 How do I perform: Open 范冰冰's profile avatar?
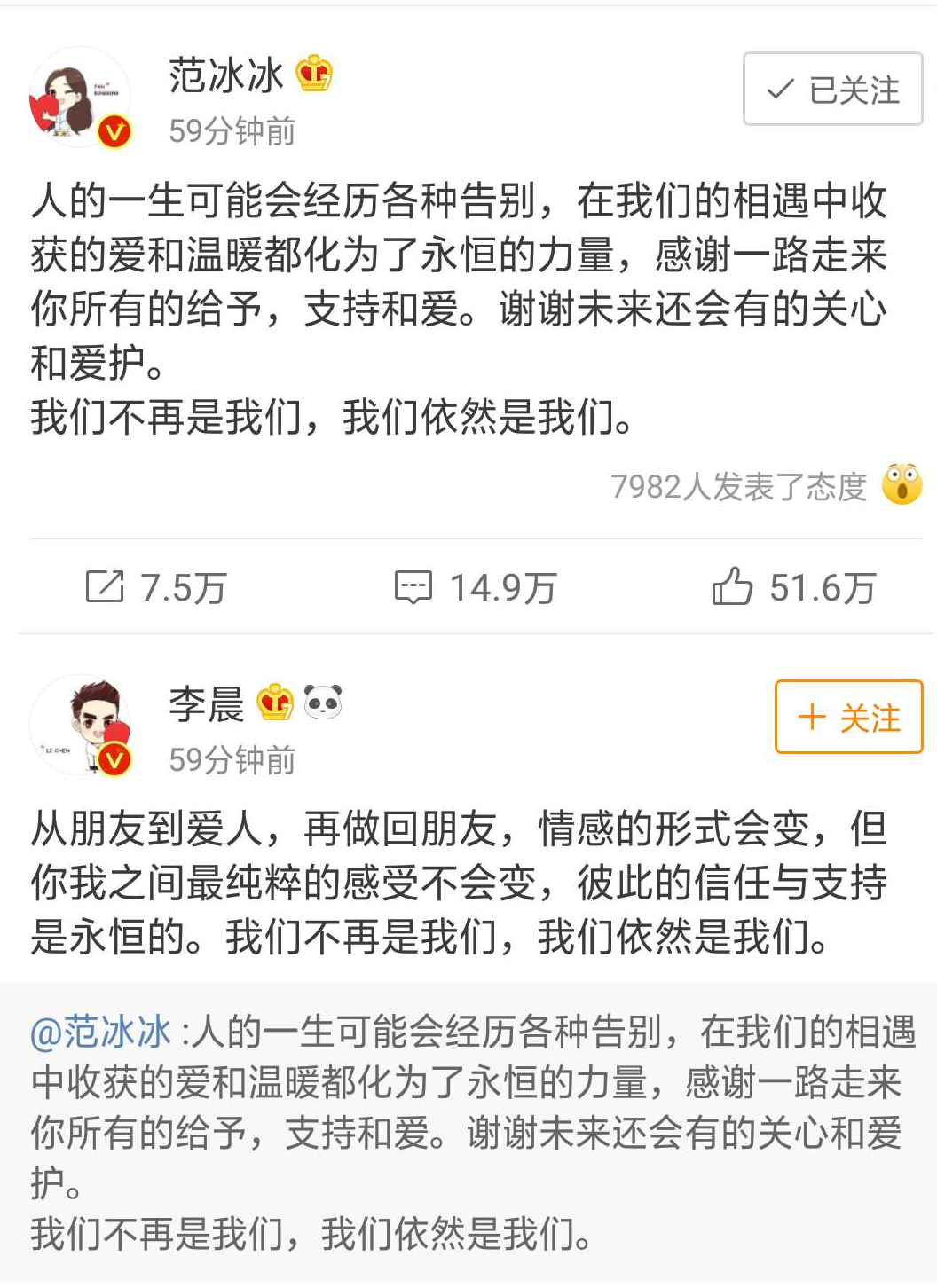[80, 98]
